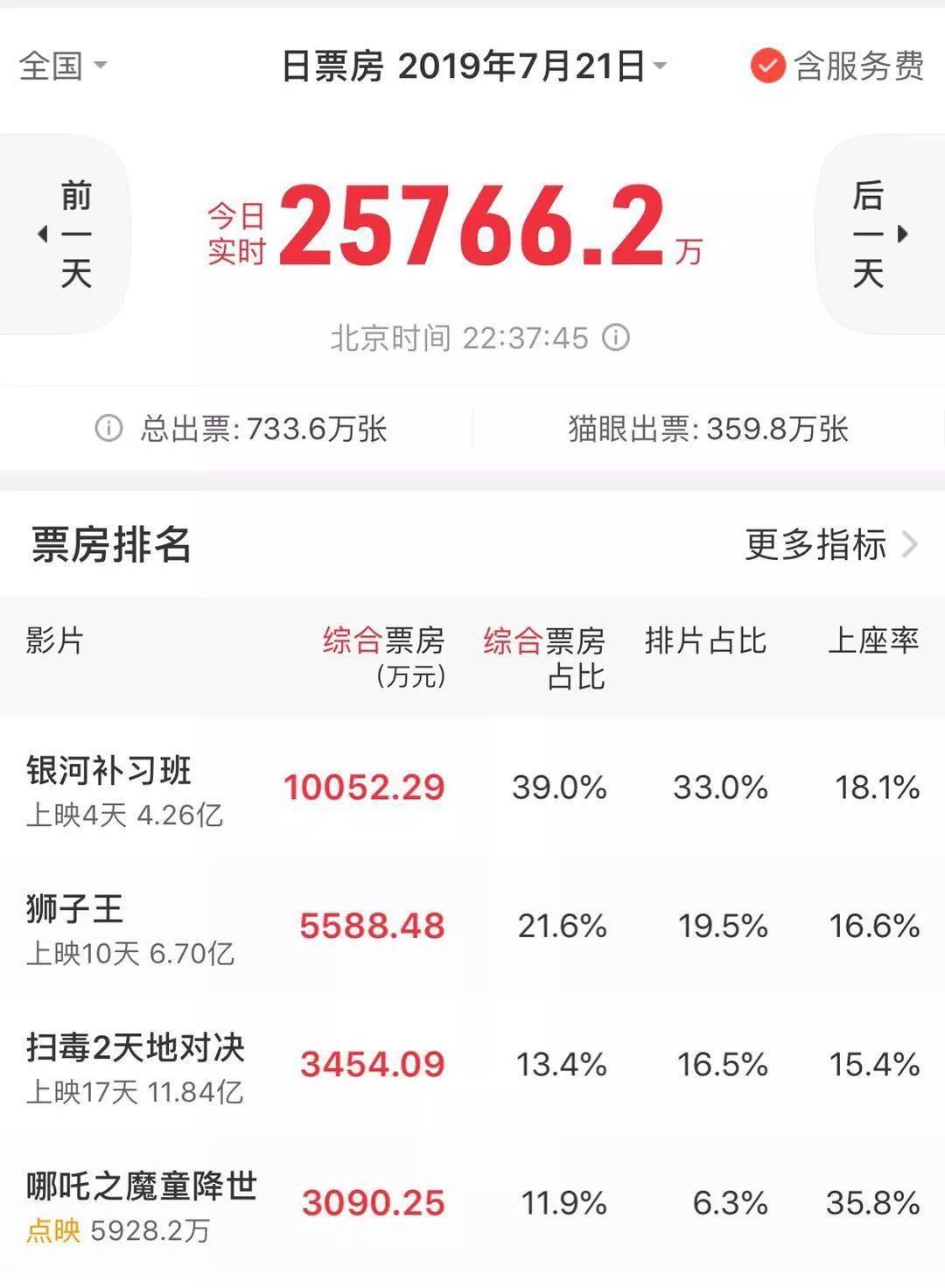
Task: Go to 后一天 box office
Action: [878, 234]
